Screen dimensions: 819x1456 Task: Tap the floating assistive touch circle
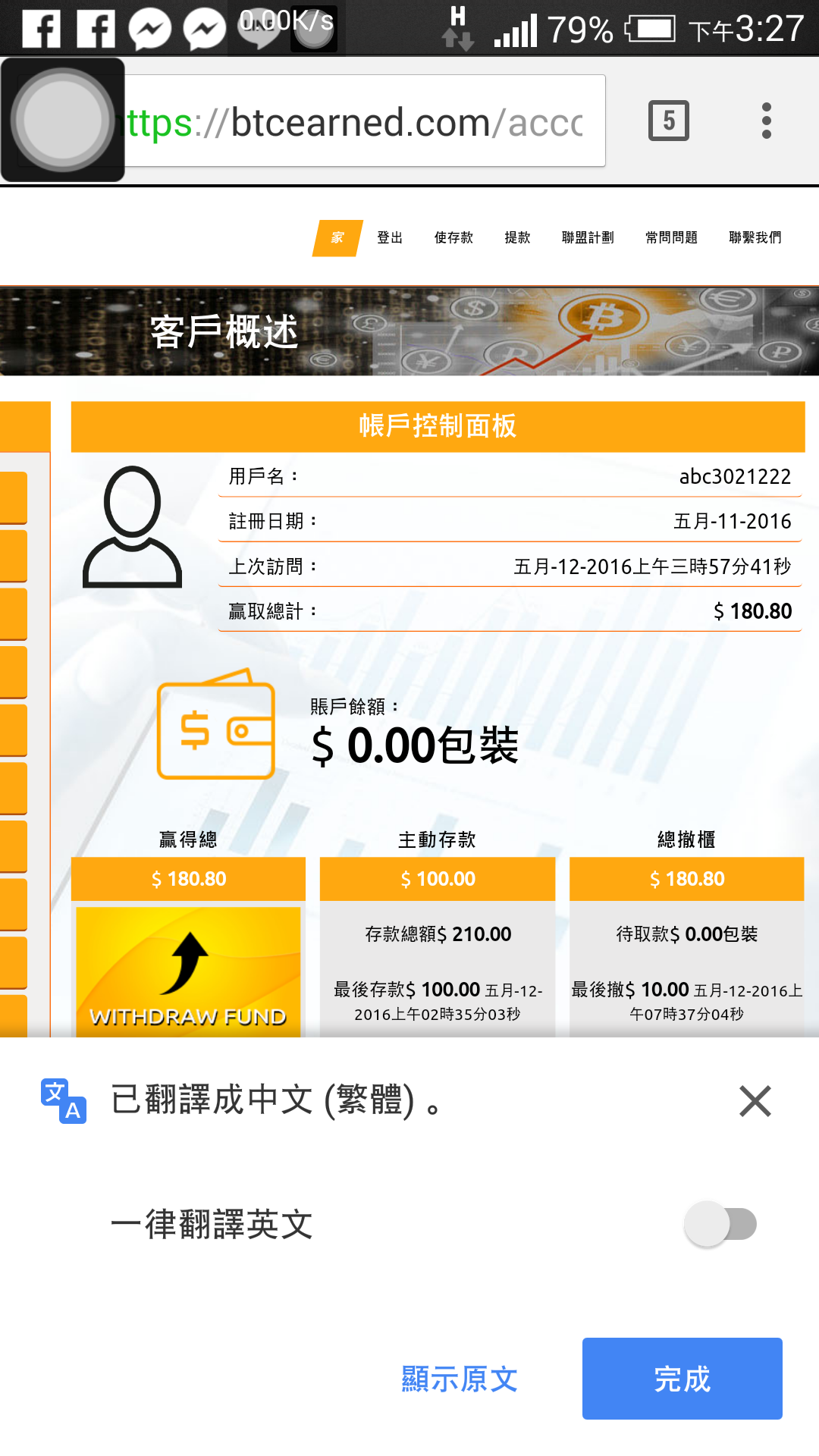click(63, 119)
